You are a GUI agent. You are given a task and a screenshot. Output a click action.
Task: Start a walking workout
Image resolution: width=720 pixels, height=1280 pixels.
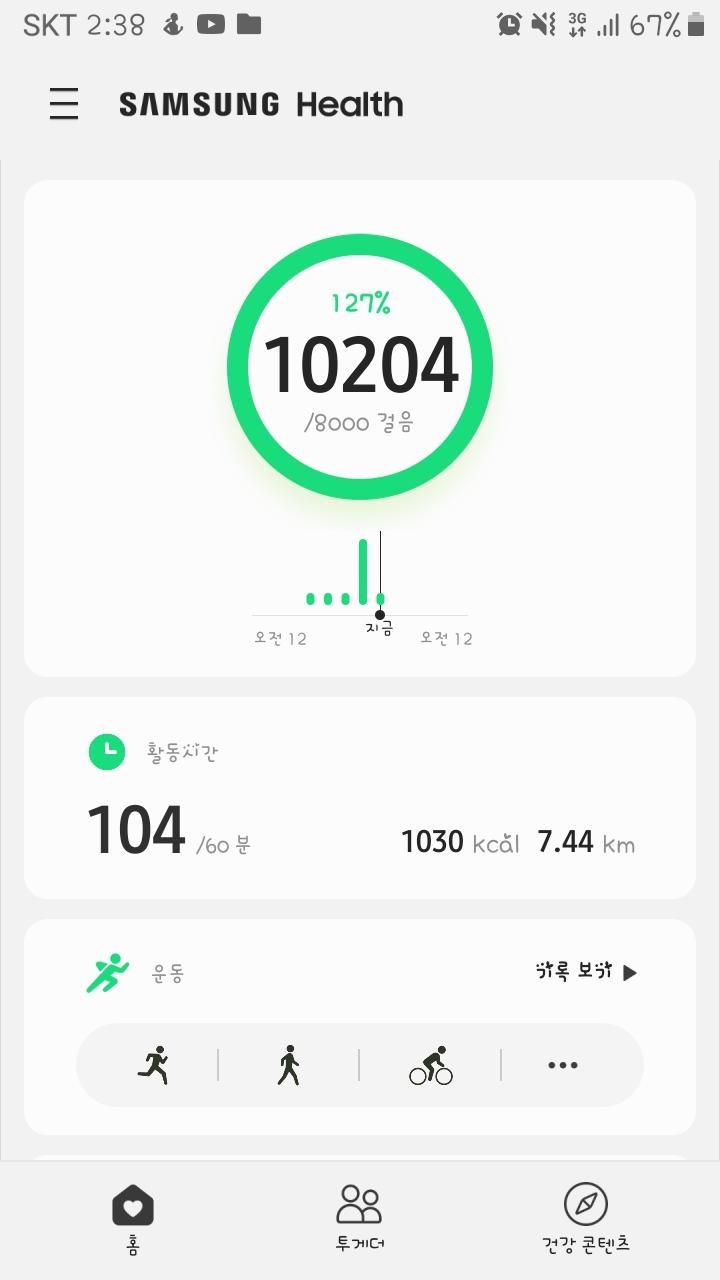pos(288,1065)
